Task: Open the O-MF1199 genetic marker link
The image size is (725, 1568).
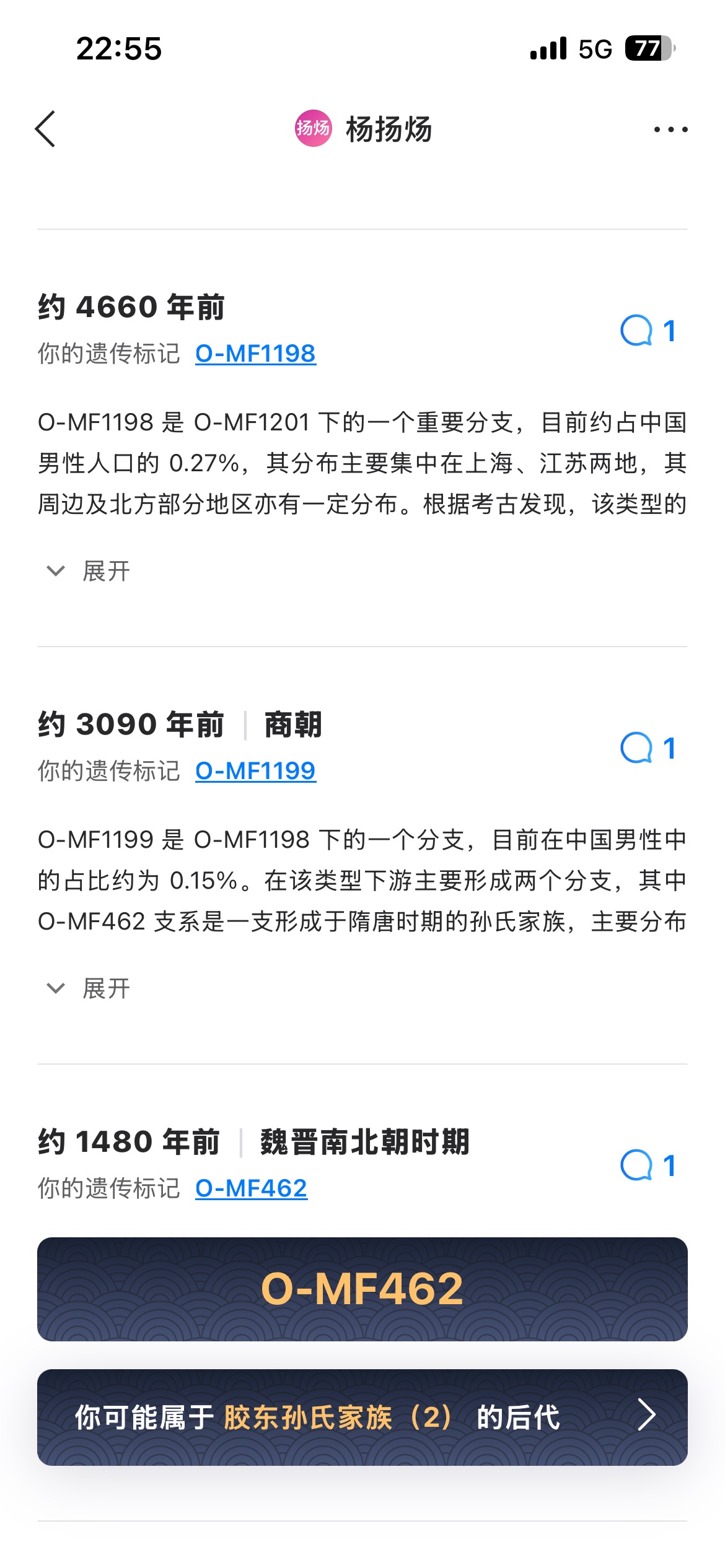Action: tap(255, 771)
